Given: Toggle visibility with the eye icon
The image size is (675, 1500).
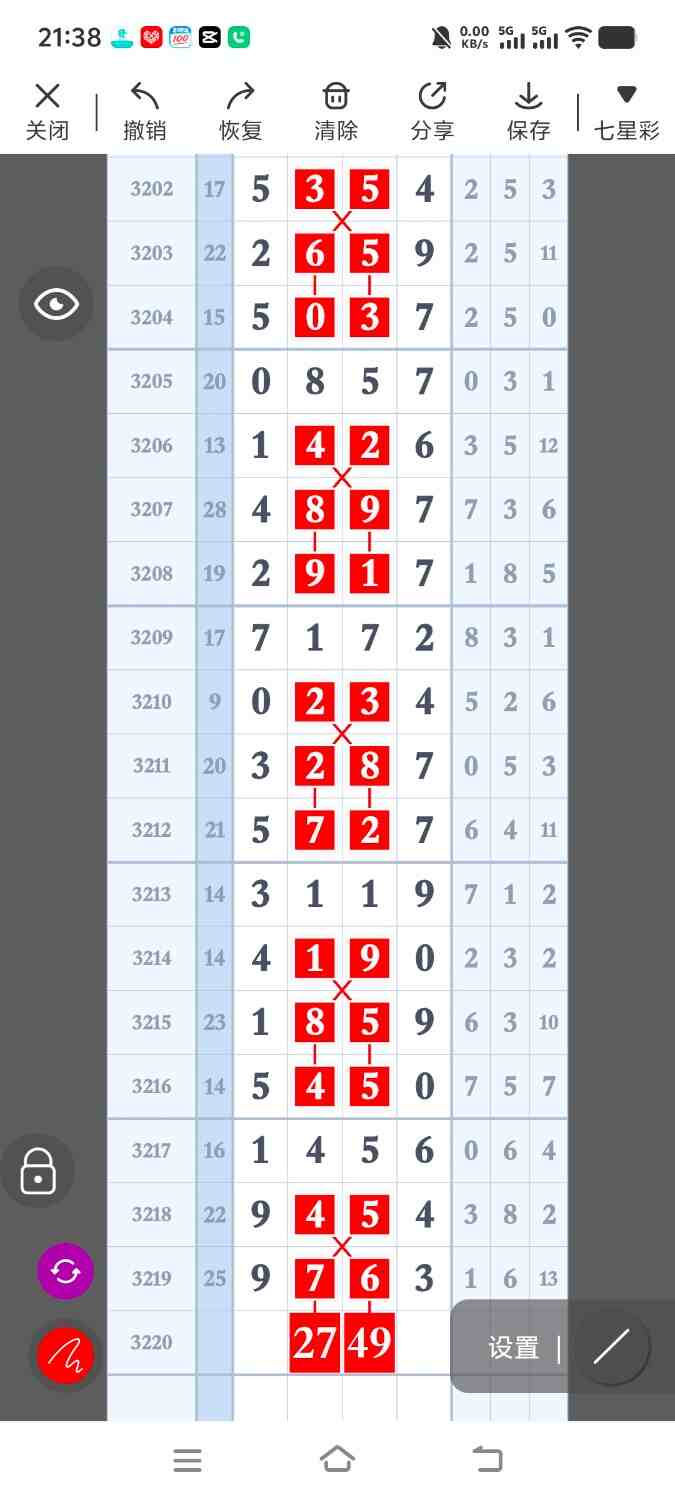Looking at the screenshot, I should (x=56, y=304).
